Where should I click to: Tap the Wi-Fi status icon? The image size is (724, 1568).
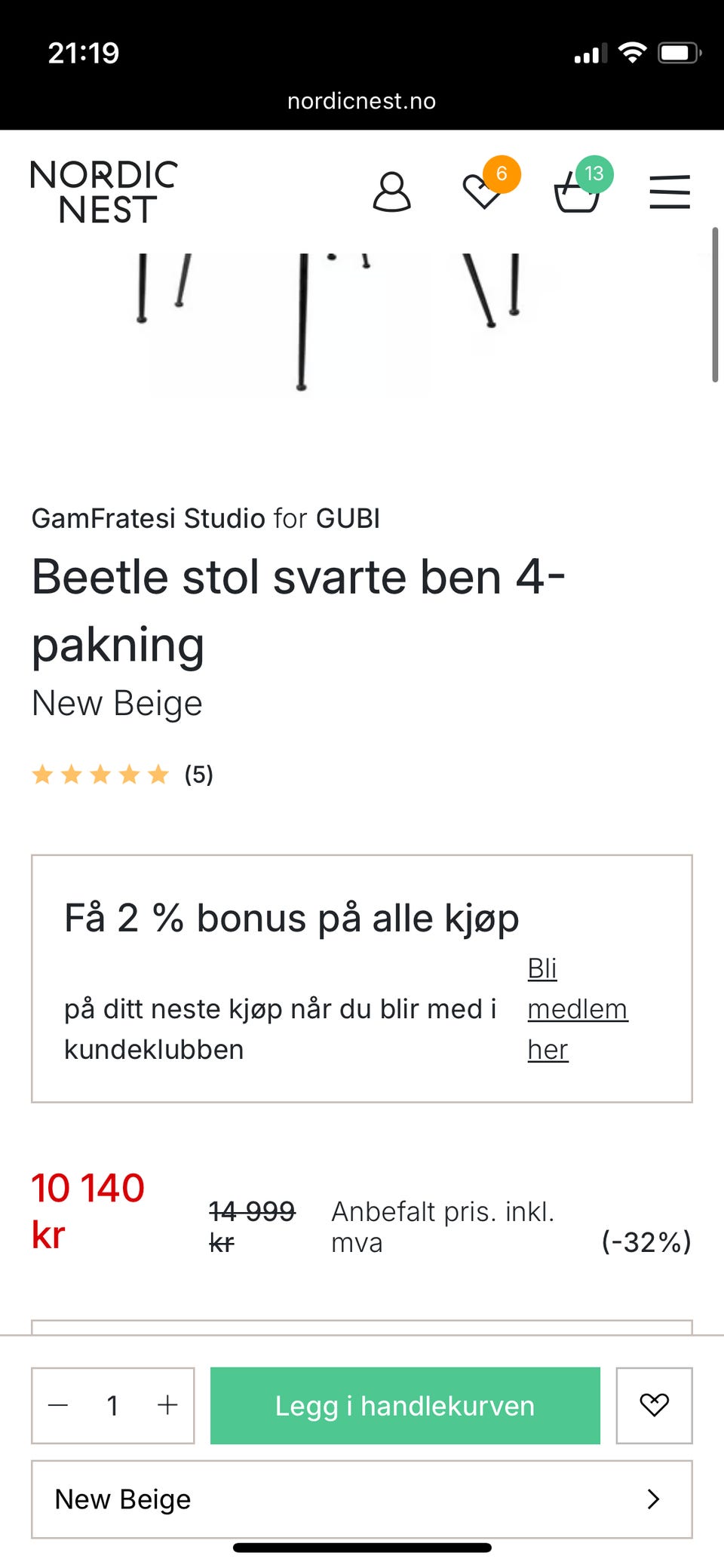click(633, 51)
